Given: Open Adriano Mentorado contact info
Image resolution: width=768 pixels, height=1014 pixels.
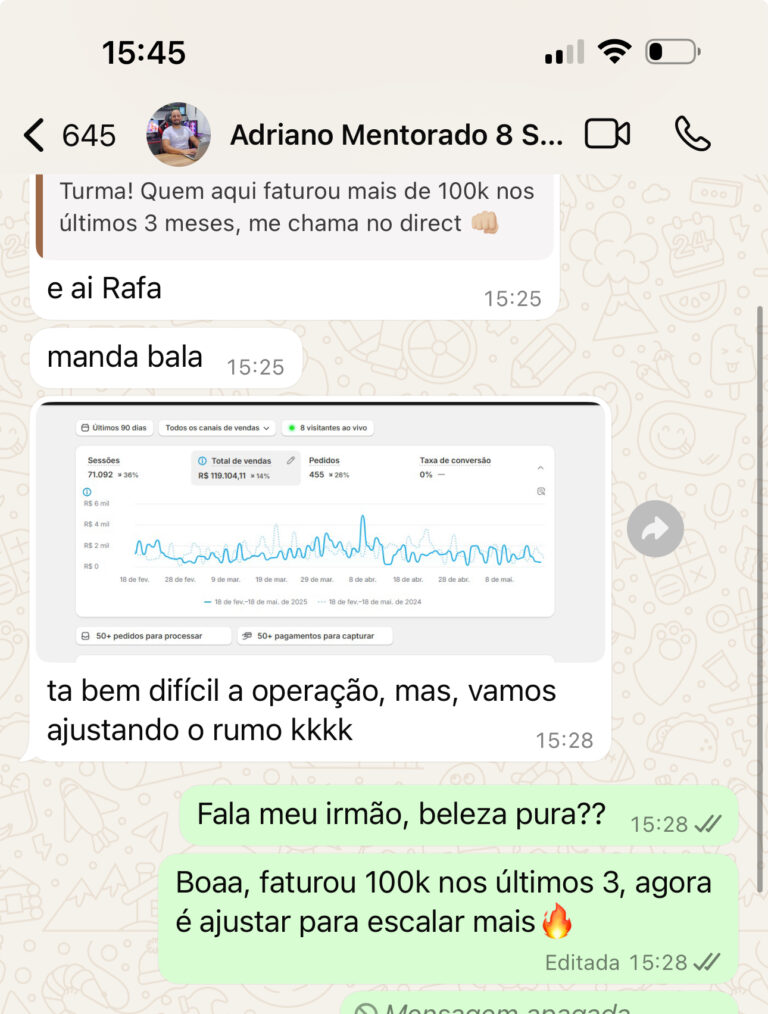Looking at the screenshot, I should pos(396,134).
